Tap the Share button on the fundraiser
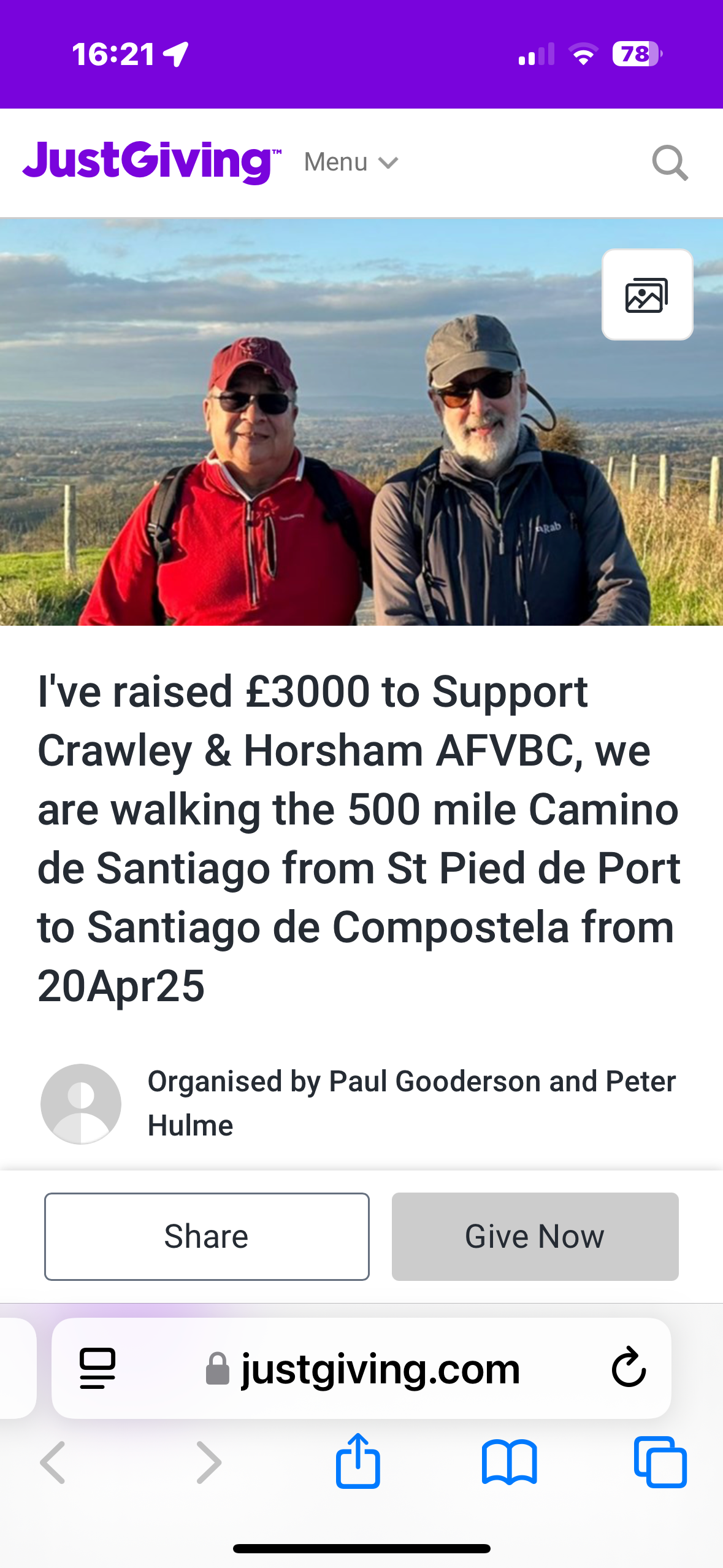Screen dimensions: 723x1568 tap(207, 1236)
